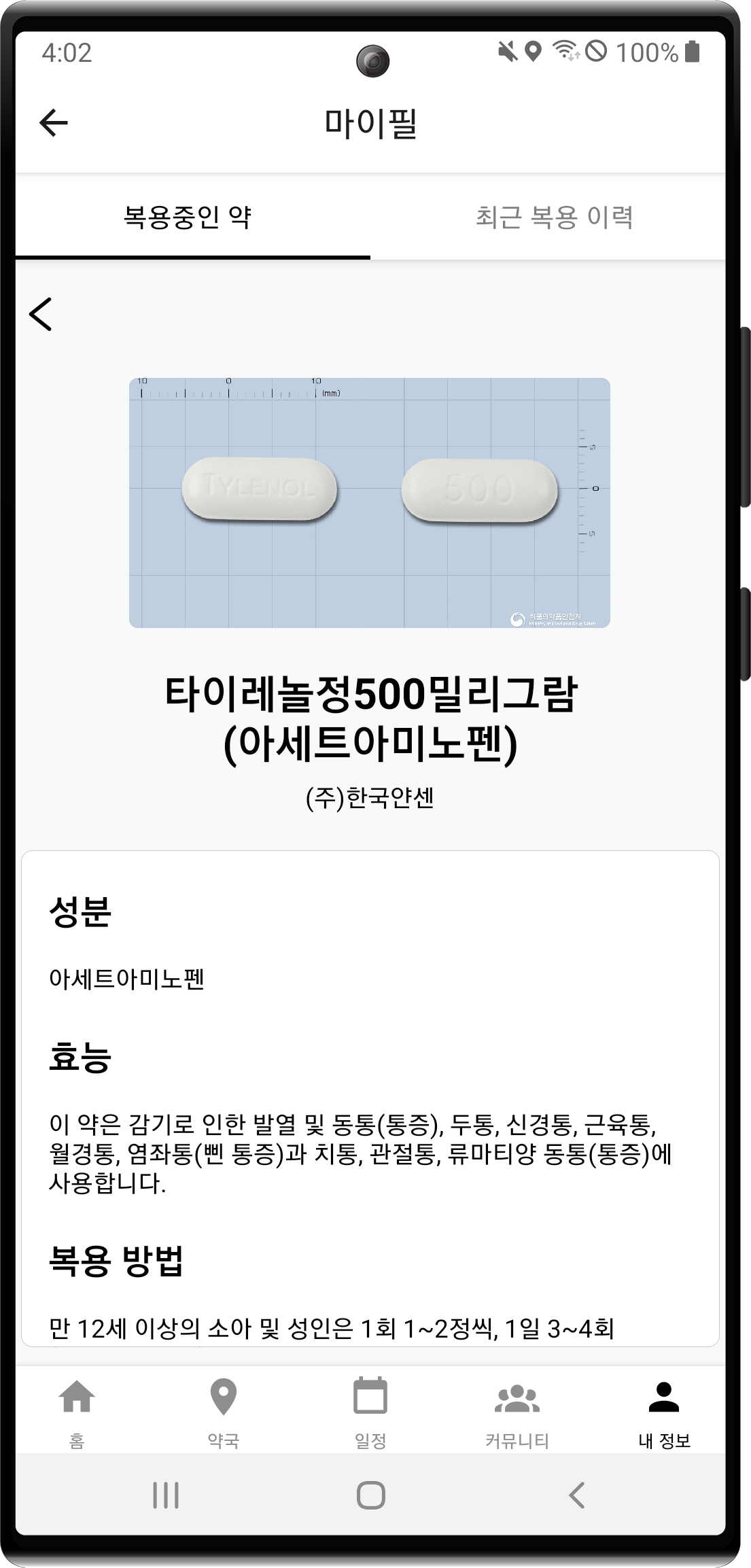
Task: Select the 내 정보 tab
Action: (664, 1411)
